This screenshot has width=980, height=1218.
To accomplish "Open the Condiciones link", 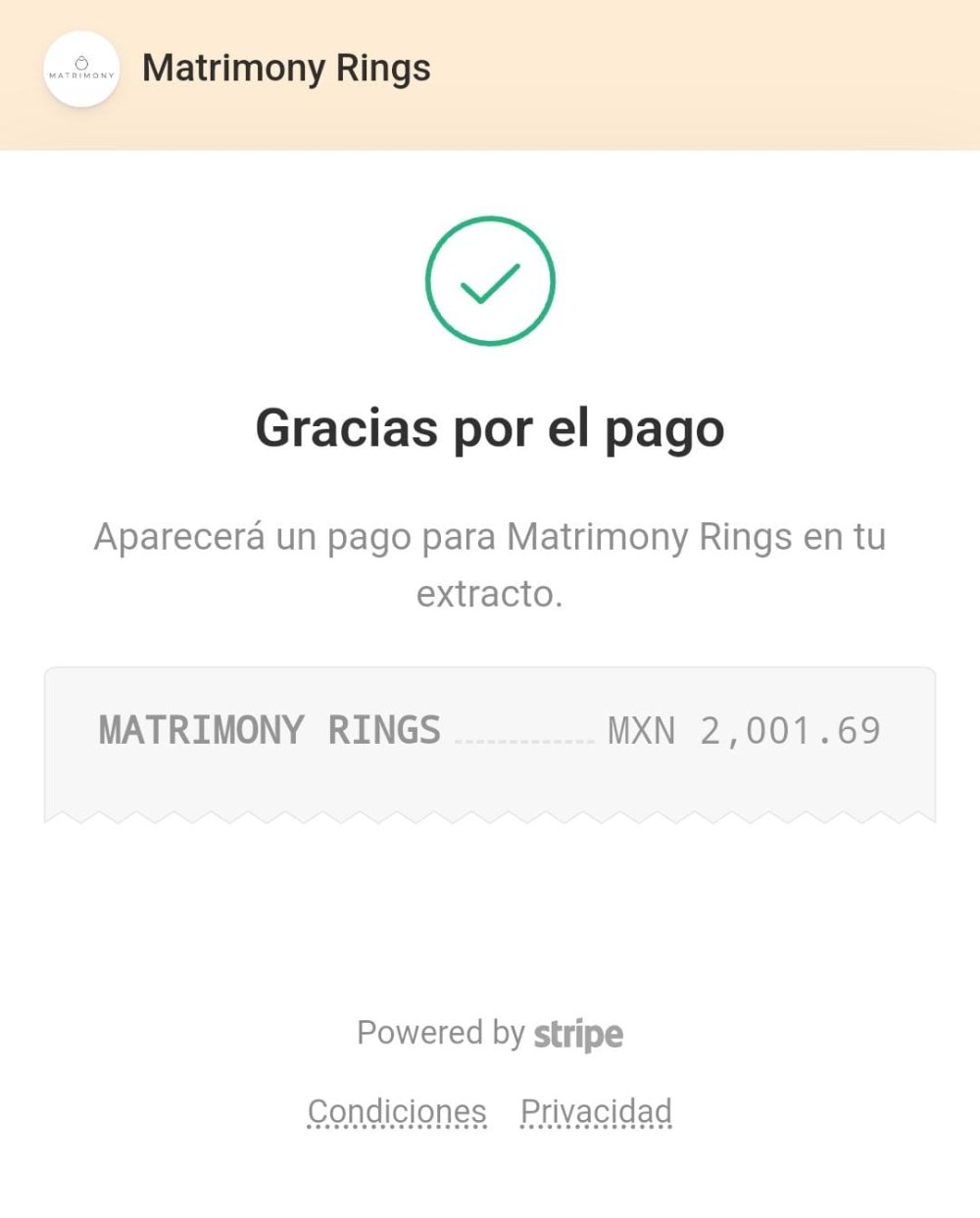I will (x=397, y=1111).
